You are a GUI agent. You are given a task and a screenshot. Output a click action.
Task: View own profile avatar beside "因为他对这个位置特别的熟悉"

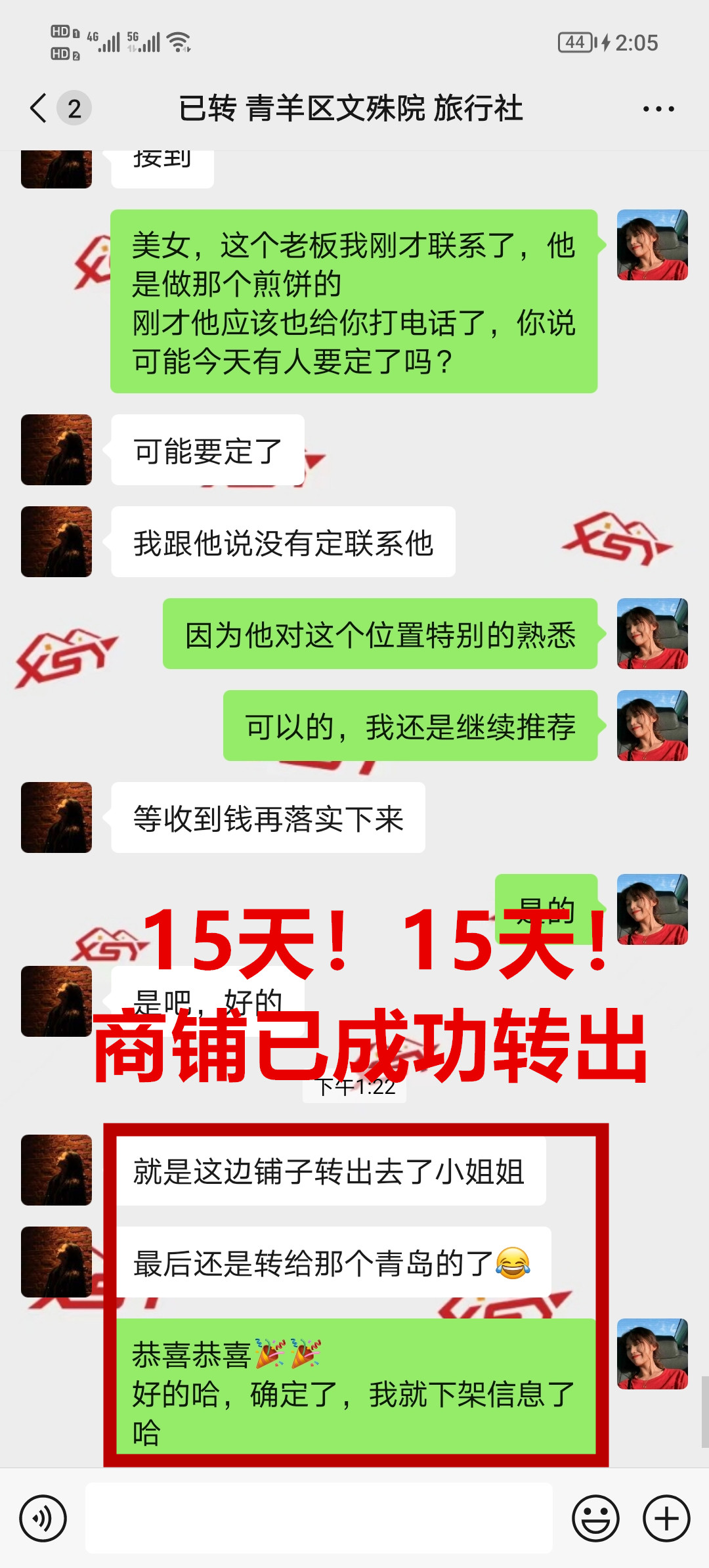(x=652, y=634)
